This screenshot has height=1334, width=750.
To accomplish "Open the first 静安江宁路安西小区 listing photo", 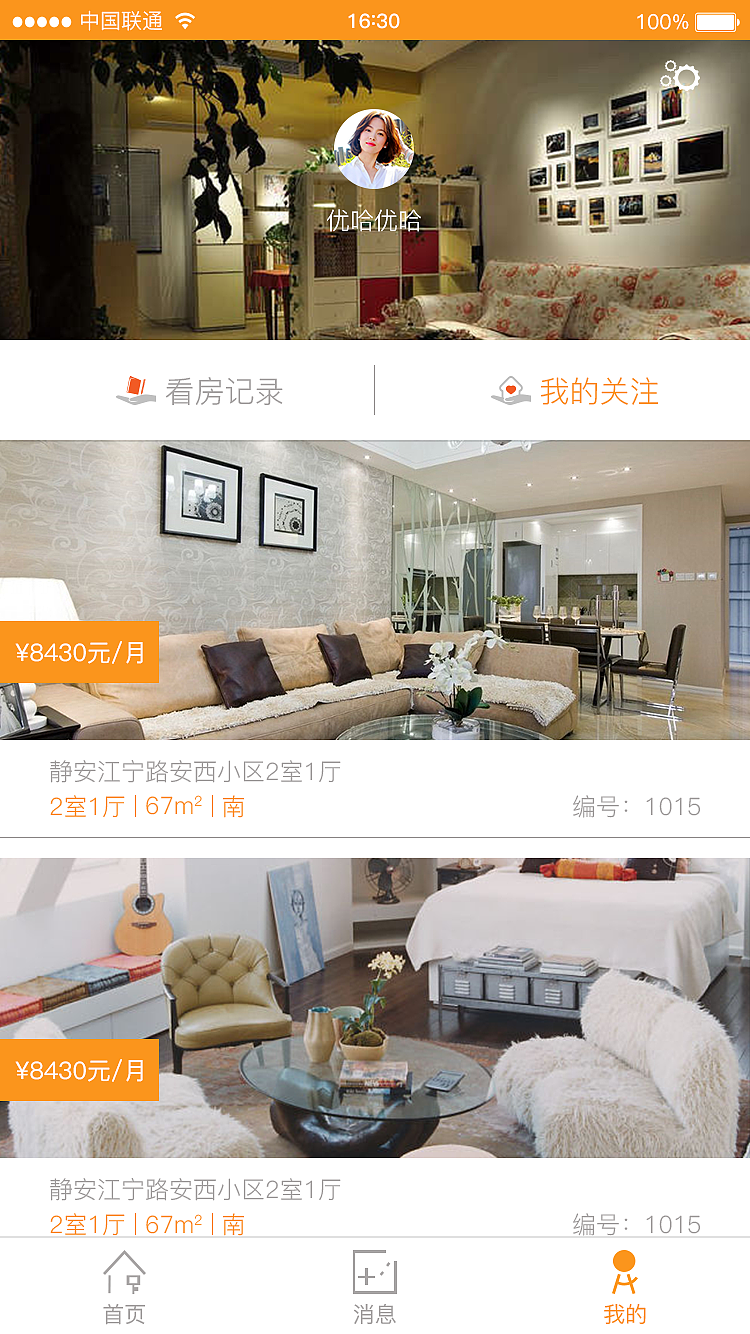I will point(375,590).
